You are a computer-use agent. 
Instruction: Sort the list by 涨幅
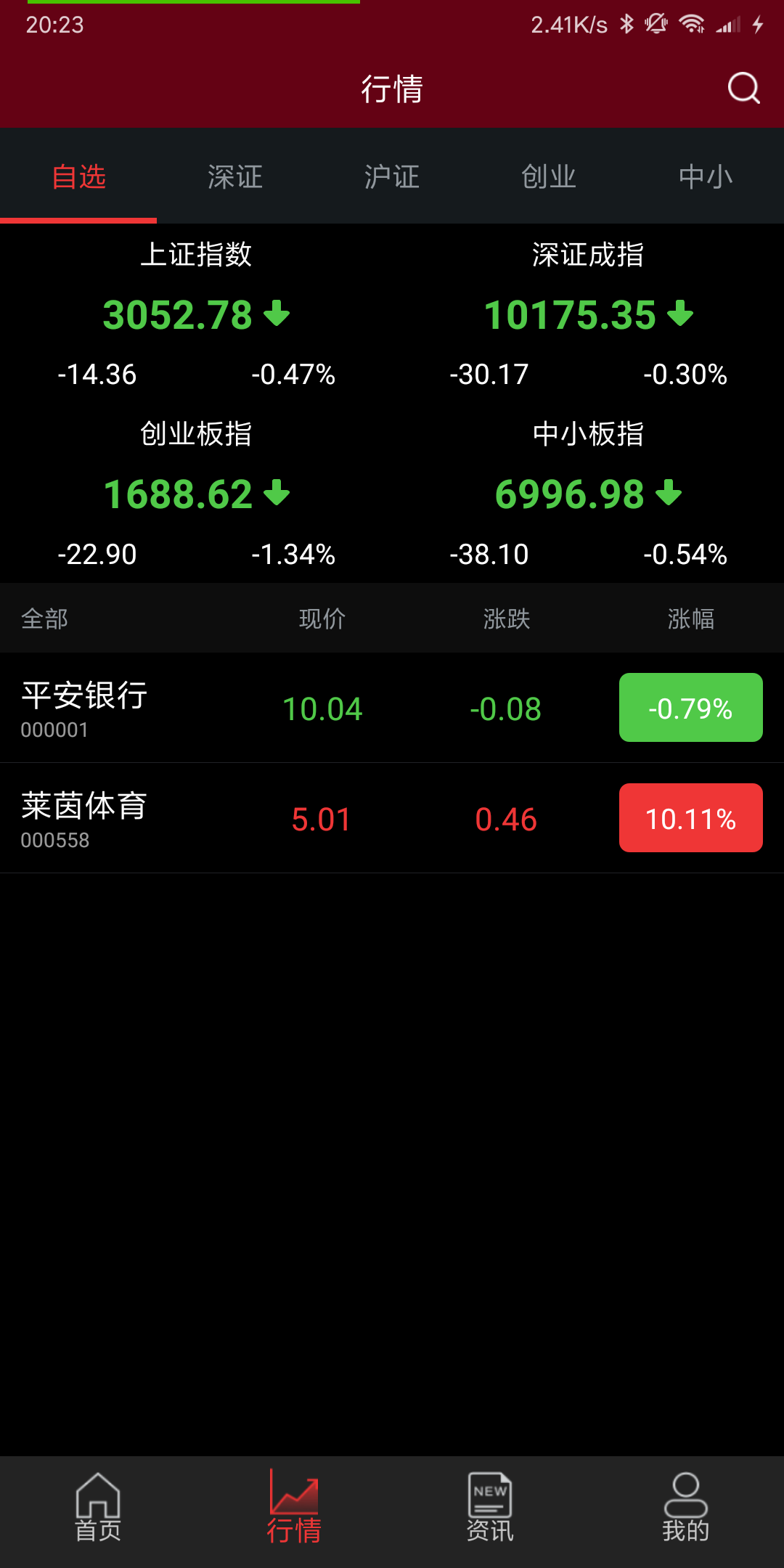690,618
